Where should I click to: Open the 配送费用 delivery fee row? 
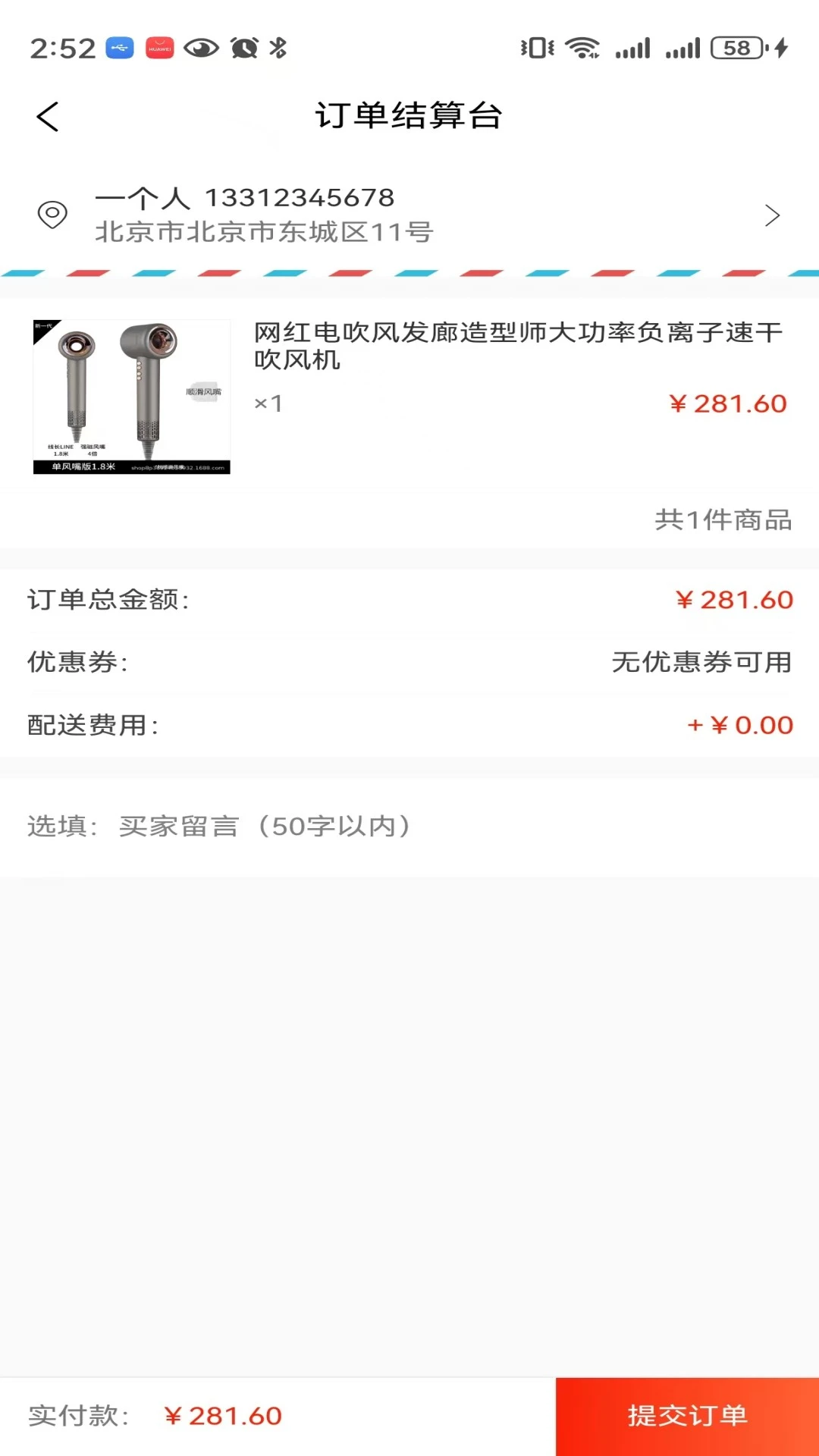409,725
